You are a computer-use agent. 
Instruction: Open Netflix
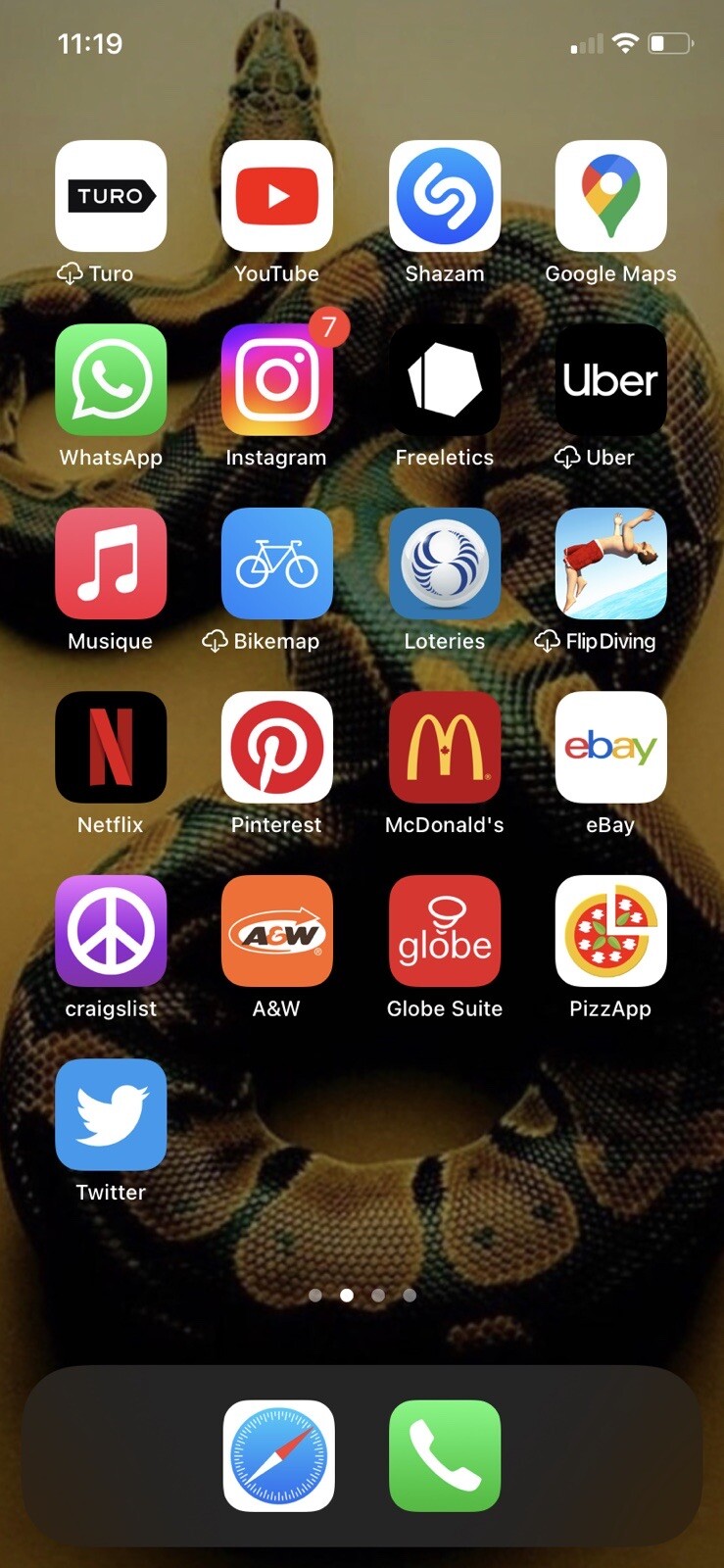pyautogui.click(x=111, y=748)
